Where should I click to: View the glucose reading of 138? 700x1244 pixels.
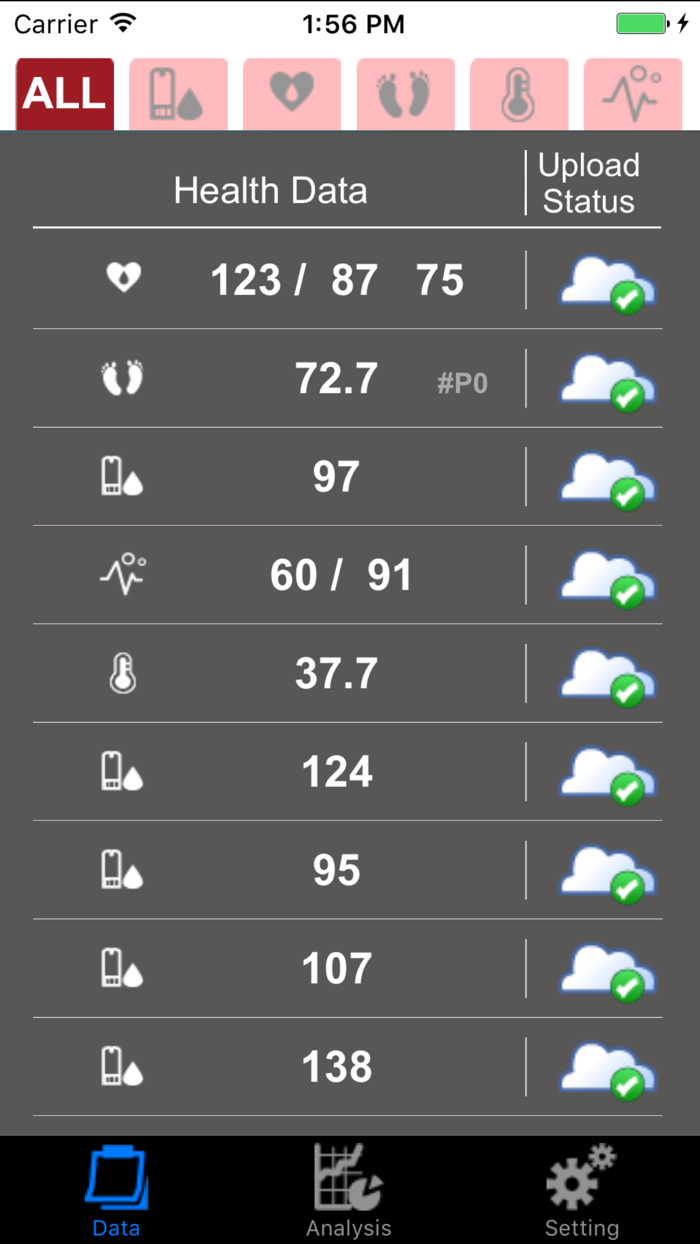336,1067
